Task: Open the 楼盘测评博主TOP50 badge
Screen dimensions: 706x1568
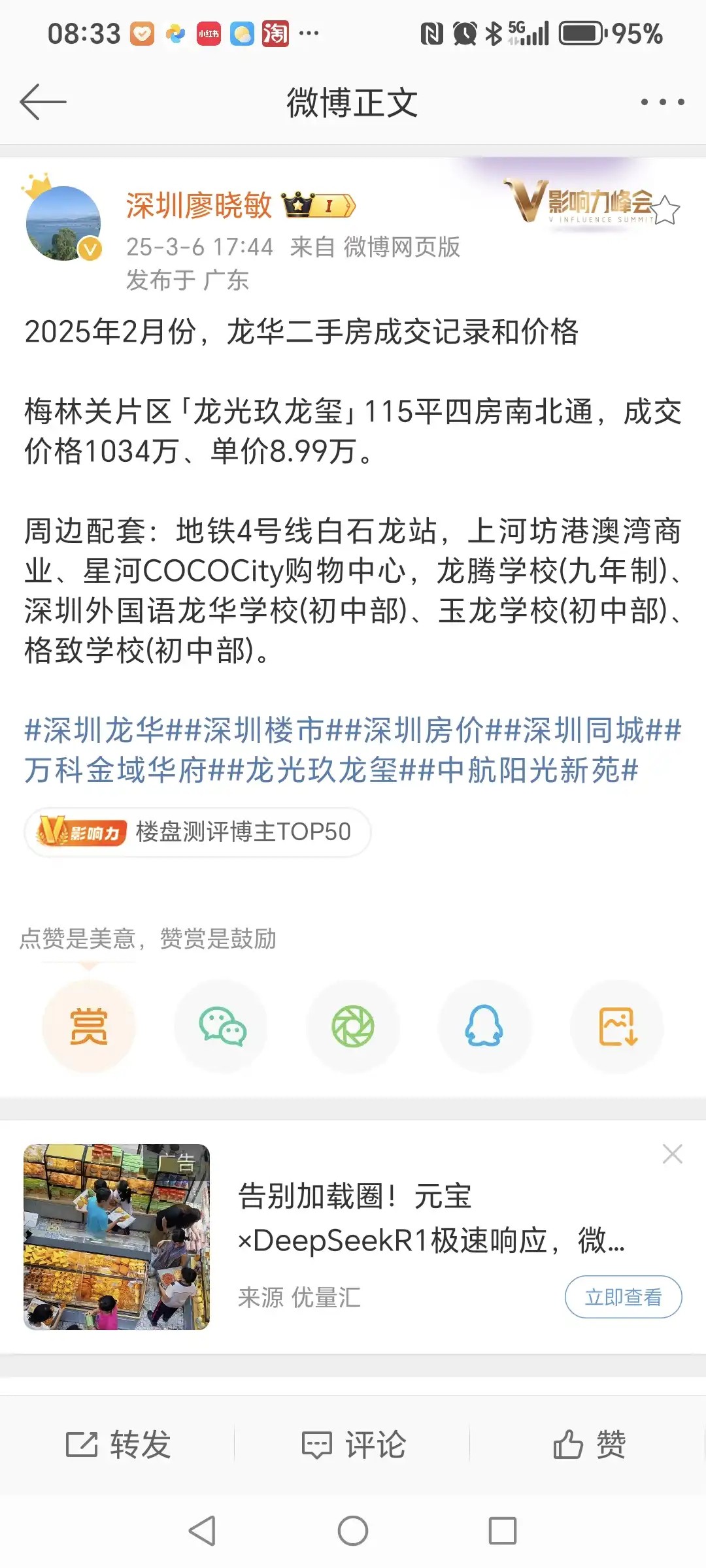Action: (197, 832)
